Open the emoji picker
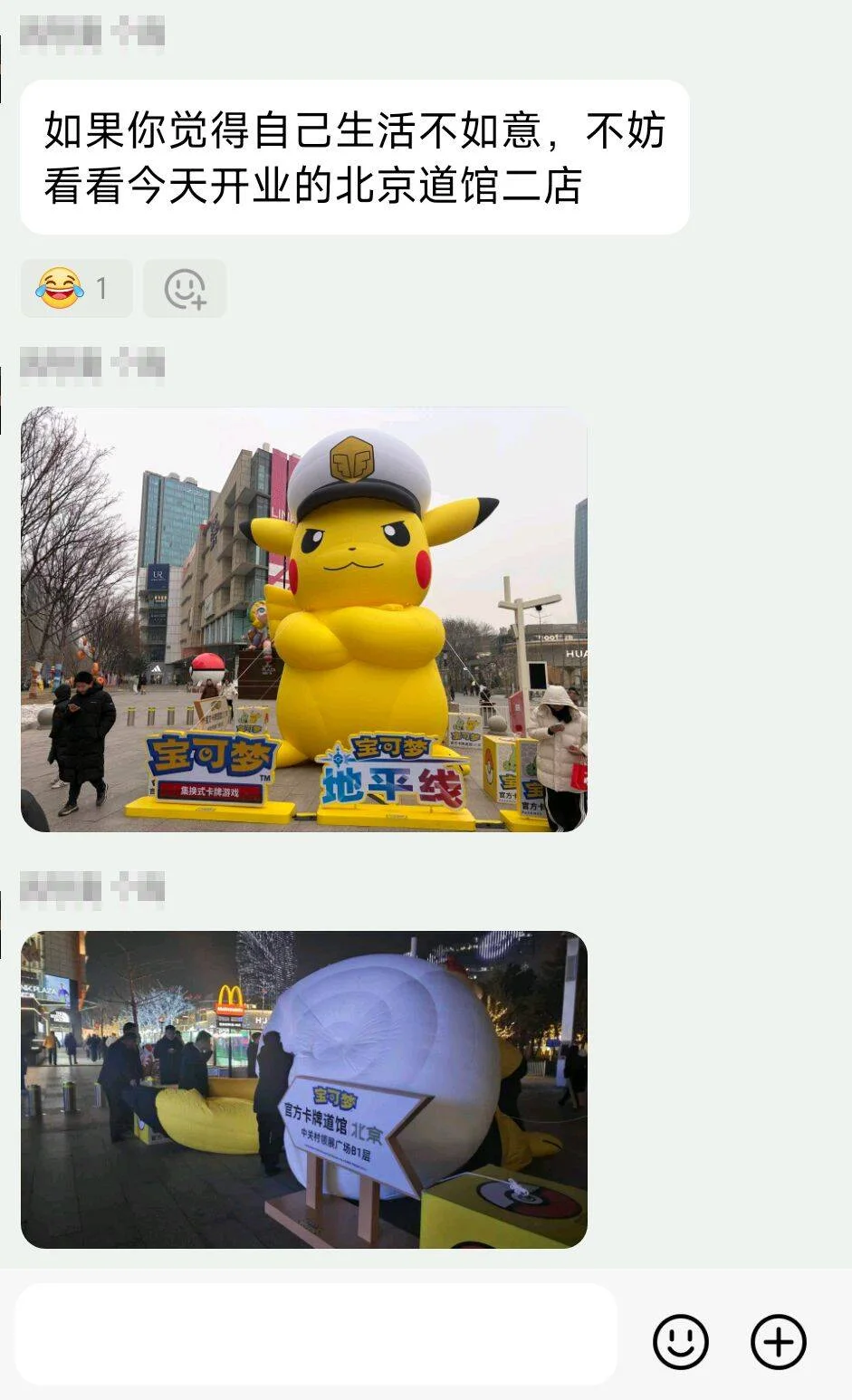The width and height of the screenshot is (852, 1400). tap(680, 1341)
